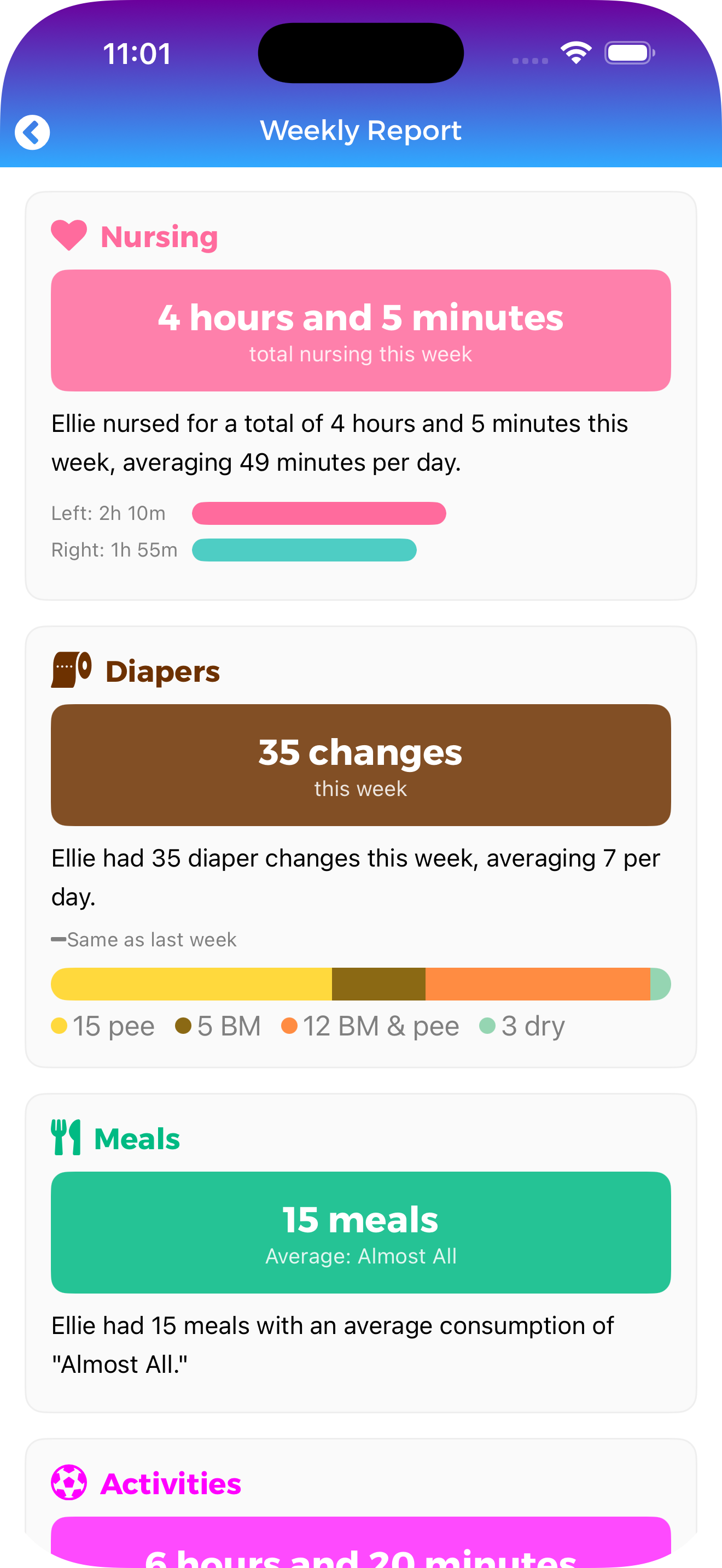
Task: Select the Weekly Report title
Action: click(x=360, y=130)
